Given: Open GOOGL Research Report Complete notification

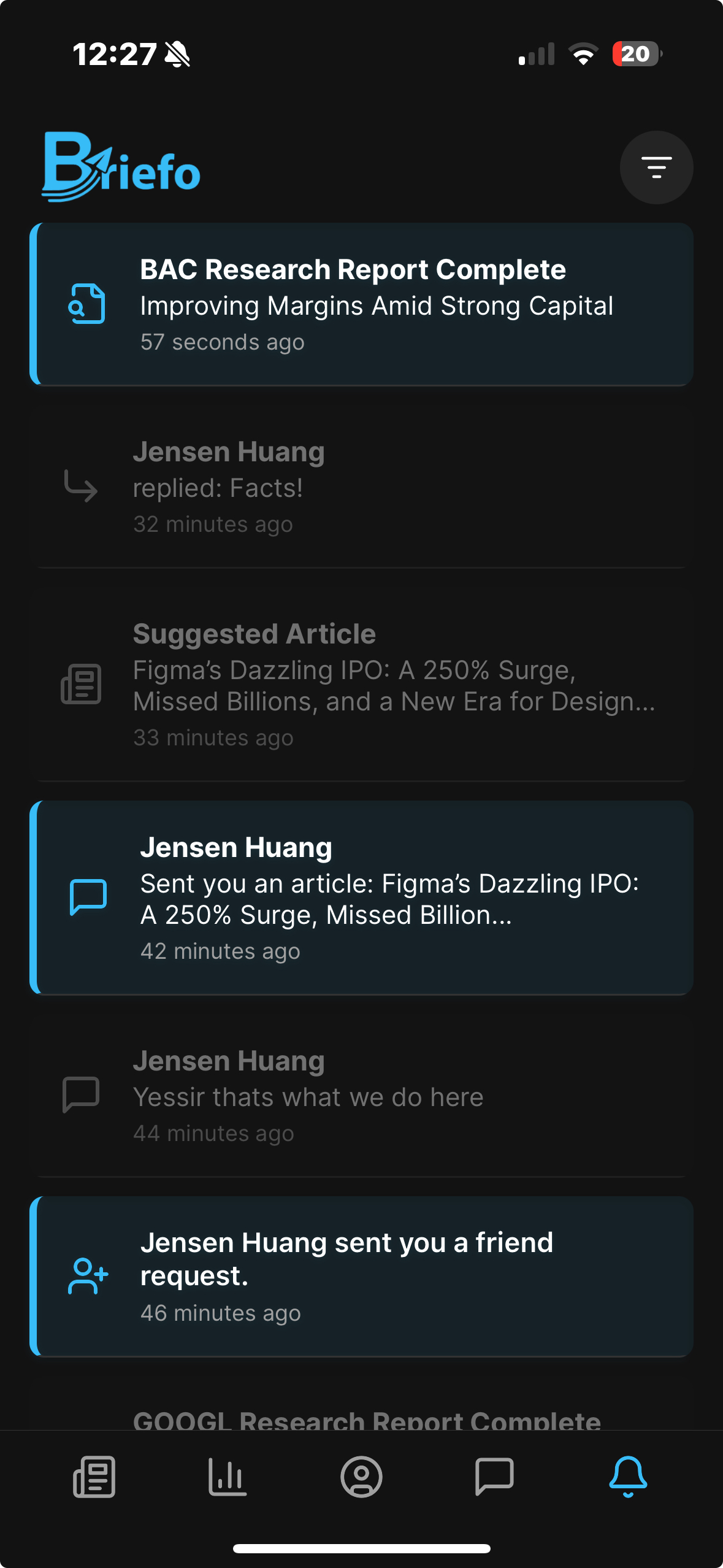Looking at the screenshot, I should point(367,1420).
